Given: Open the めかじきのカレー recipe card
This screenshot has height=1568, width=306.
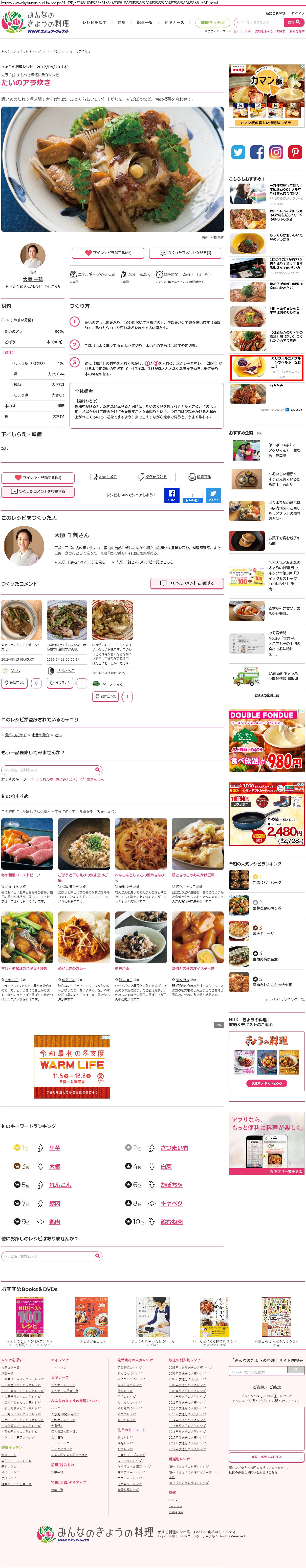Looking at the screenshot, I should [72, 968].
